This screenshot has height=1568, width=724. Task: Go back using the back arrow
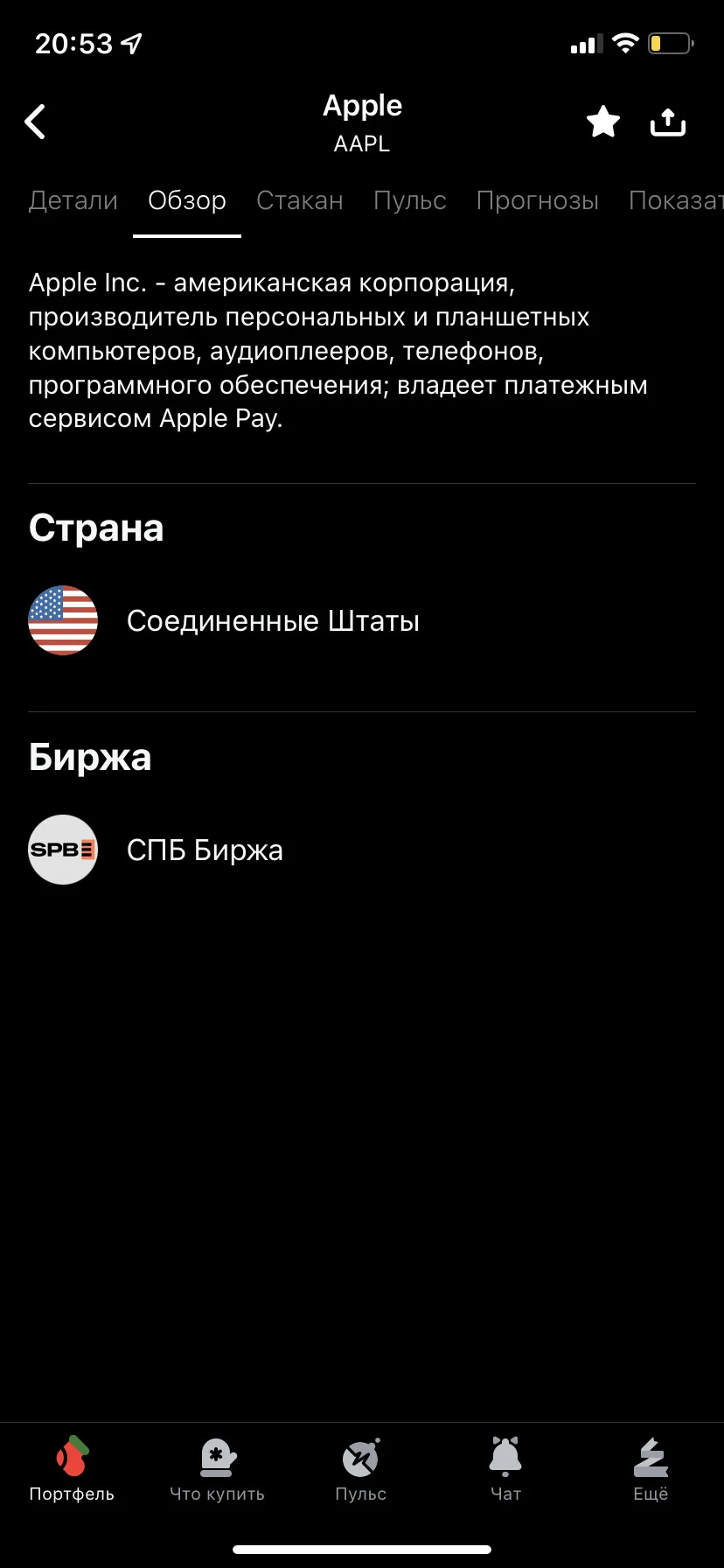point(35,122)
